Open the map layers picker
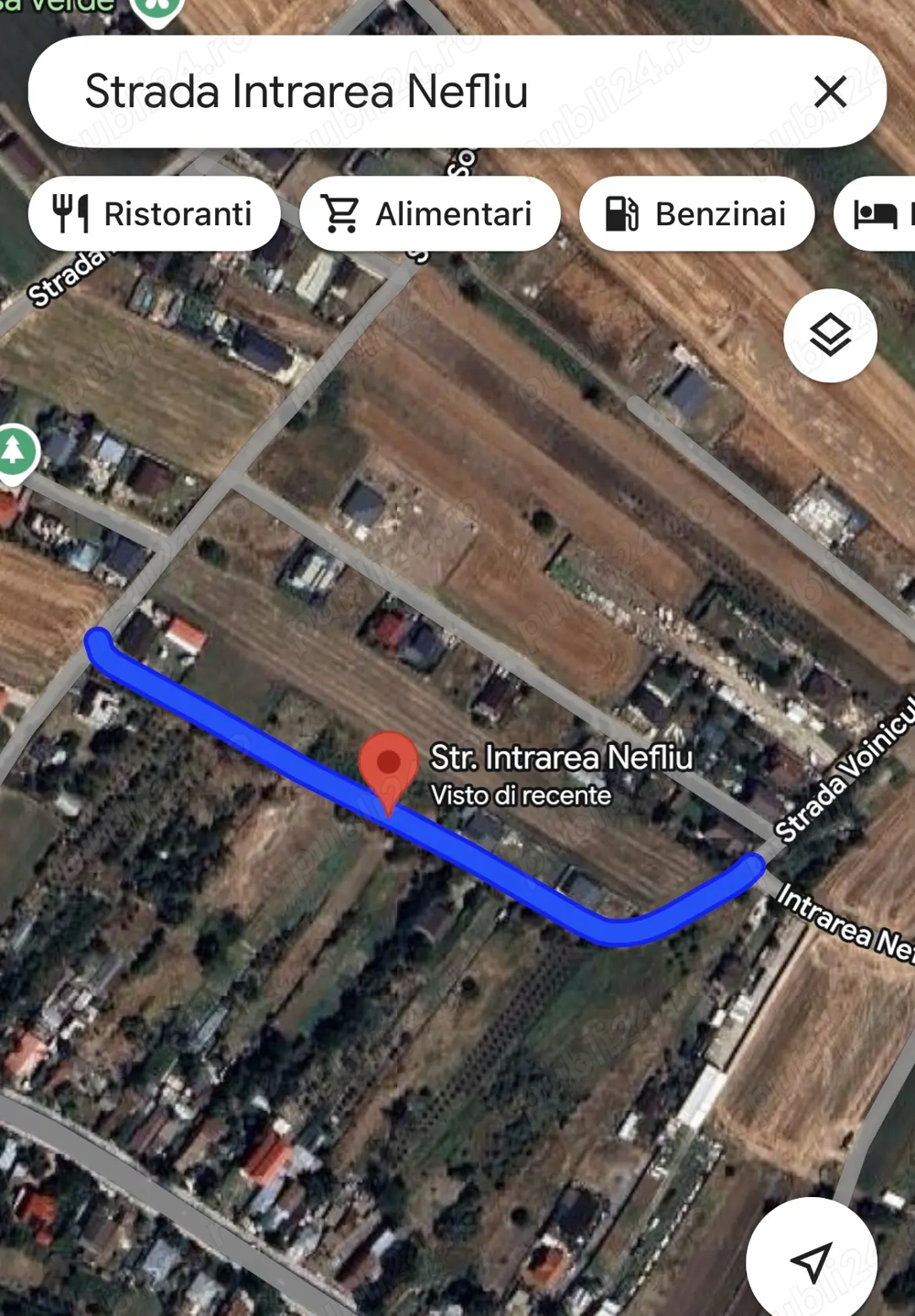Screen dimensions: 915x1316 (x=831, y=336)
